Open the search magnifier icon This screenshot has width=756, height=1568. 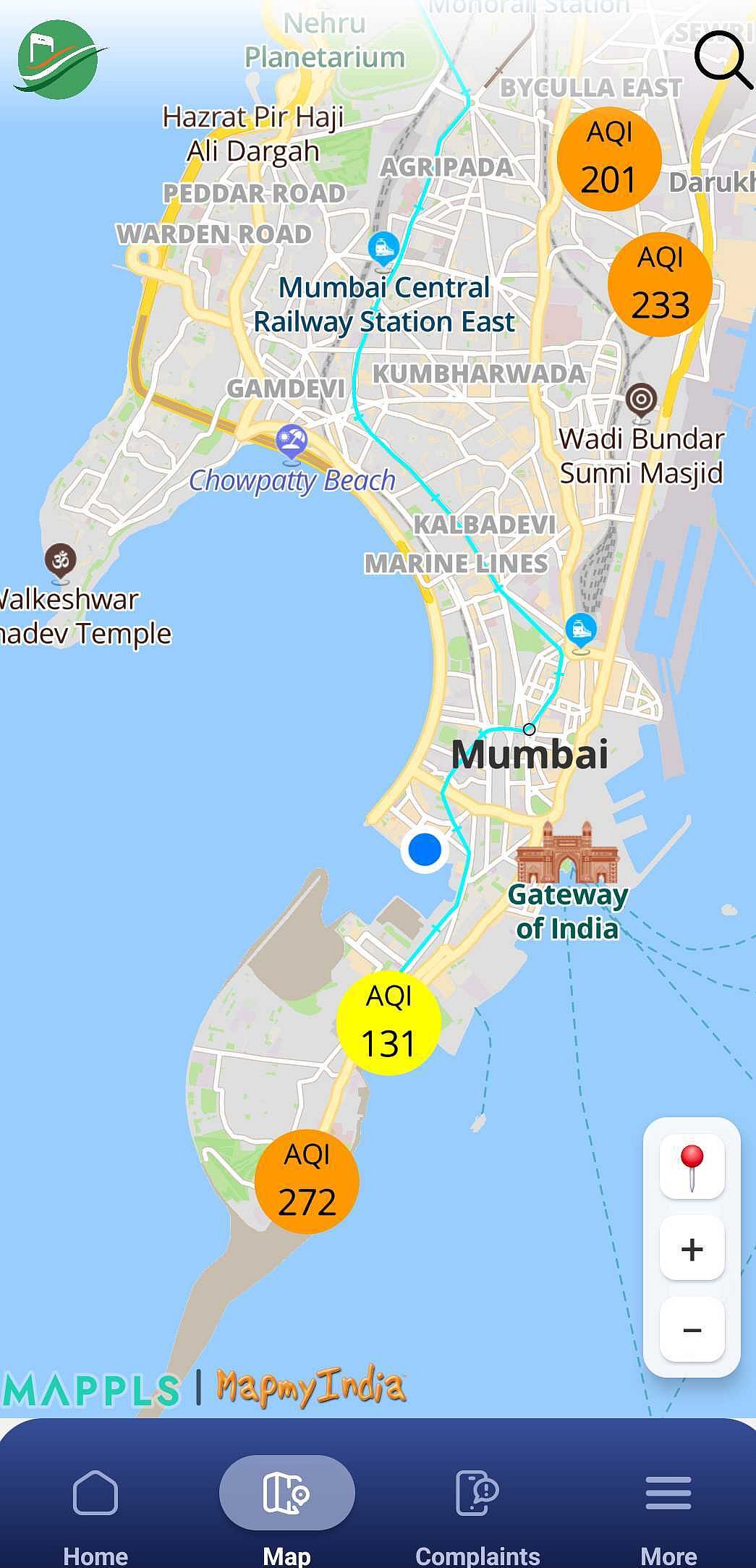(722, 59)
